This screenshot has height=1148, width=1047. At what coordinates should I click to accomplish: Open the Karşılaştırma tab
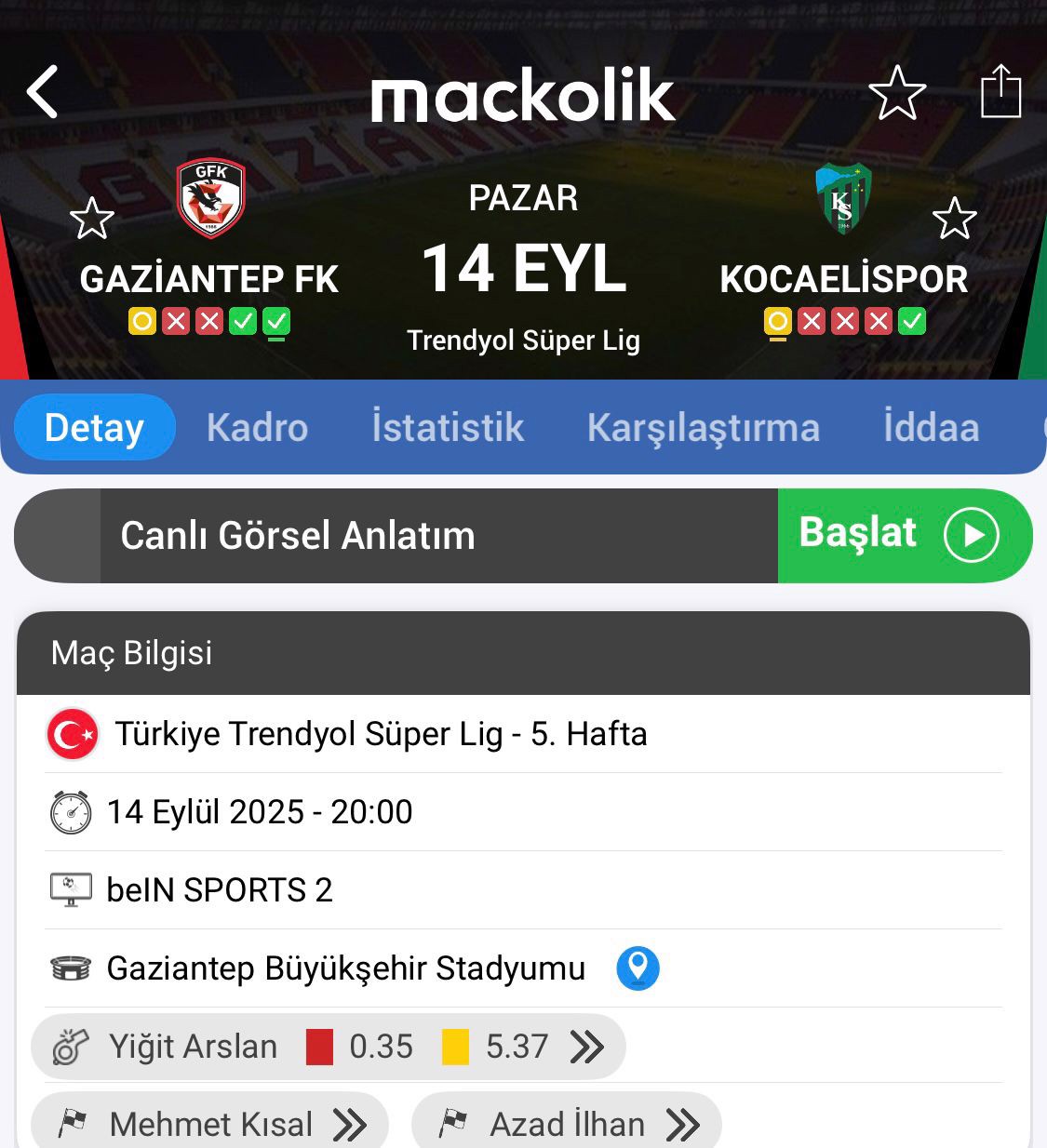(x=703, y=428)
